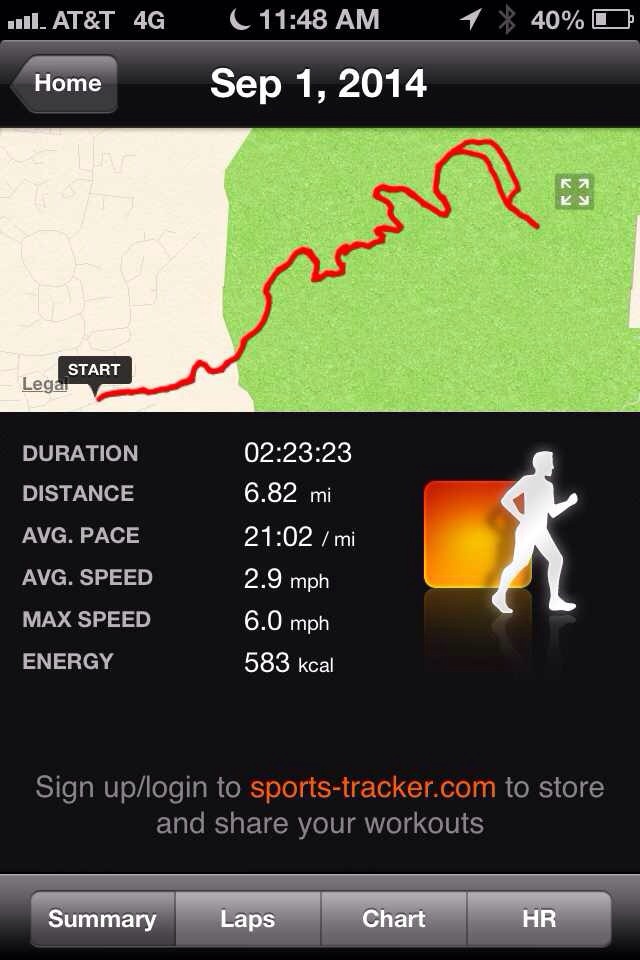The image size is (640, 960).
Task: Switch to the Laps tab
Action: pos(247,919)
